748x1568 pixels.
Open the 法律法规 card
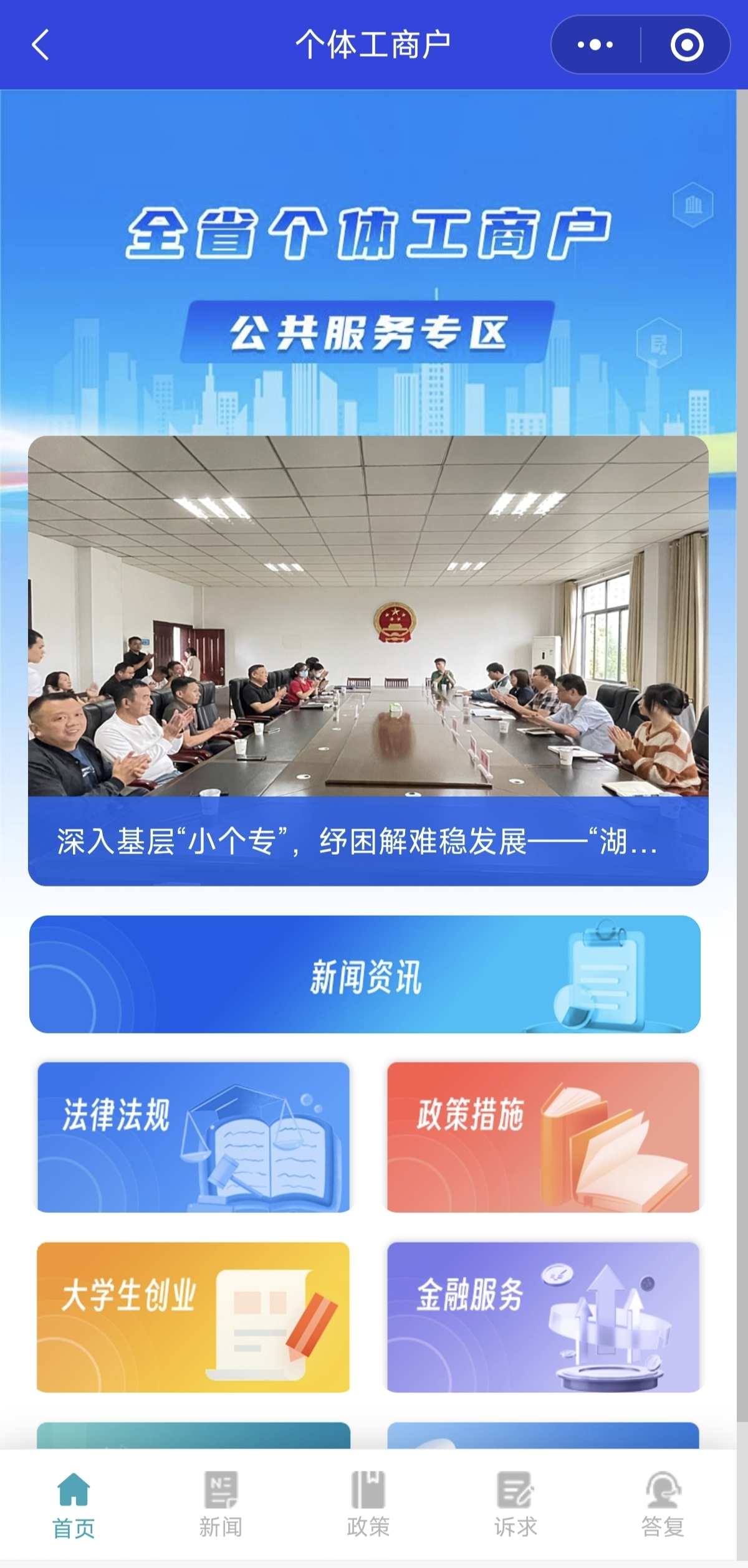pyautogui.click(x=193, y=1137)
